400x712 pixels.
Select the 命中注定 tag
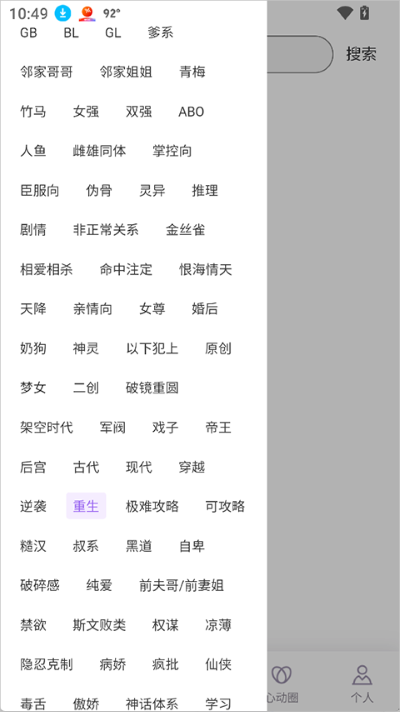point(126,269)
